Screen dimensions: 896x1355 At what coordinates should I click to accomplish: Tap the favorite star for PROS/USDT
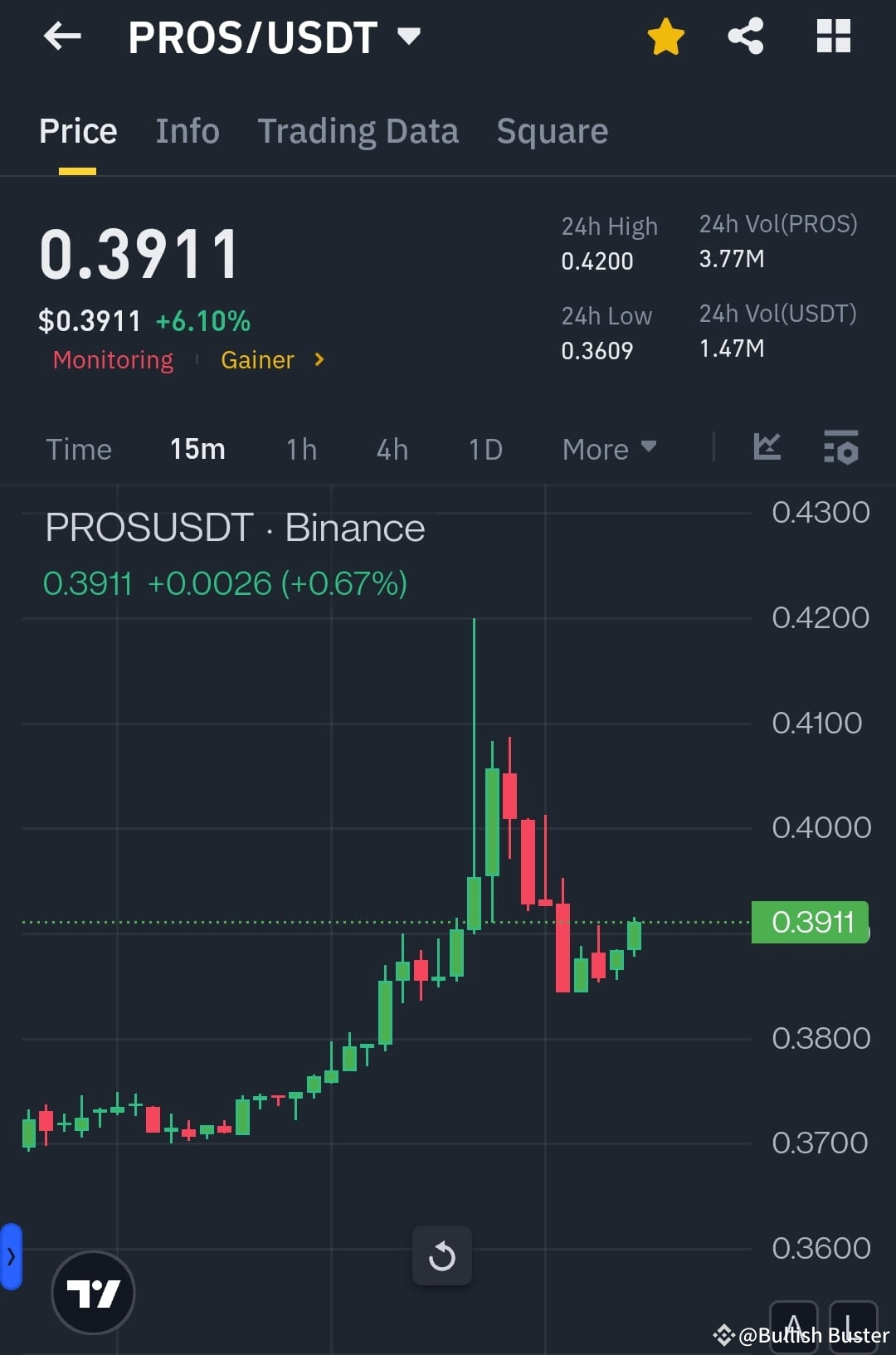(x=665, y=36)
